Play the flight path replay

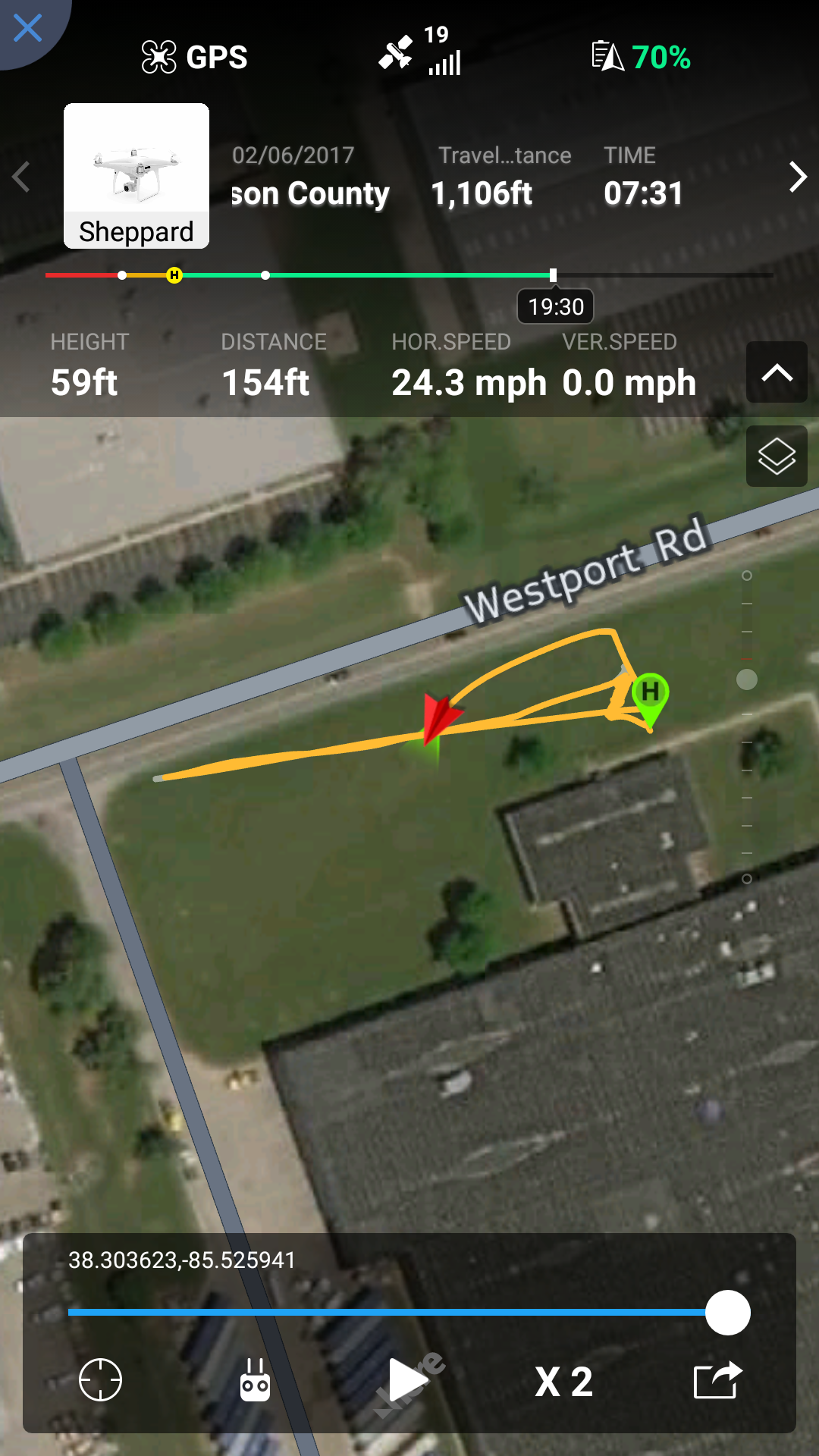point(408,1380)
